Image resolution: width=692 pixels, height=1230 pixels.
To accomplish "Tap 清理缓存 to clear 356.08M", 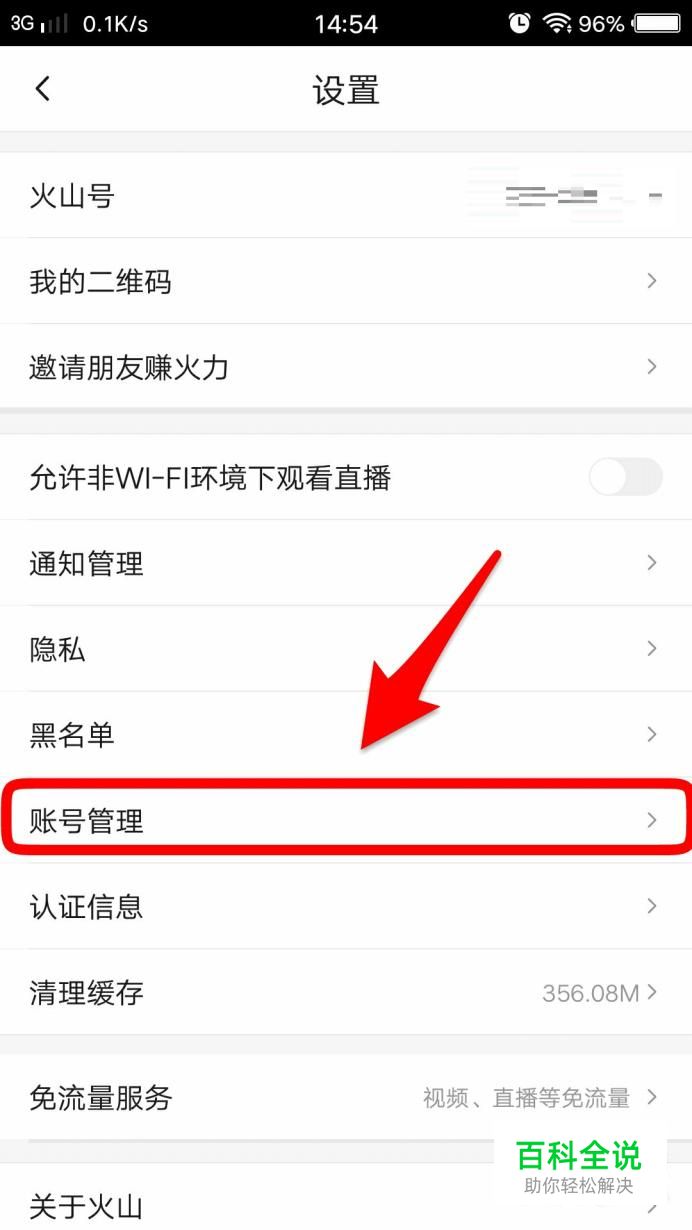I will [x=346, y=993].
